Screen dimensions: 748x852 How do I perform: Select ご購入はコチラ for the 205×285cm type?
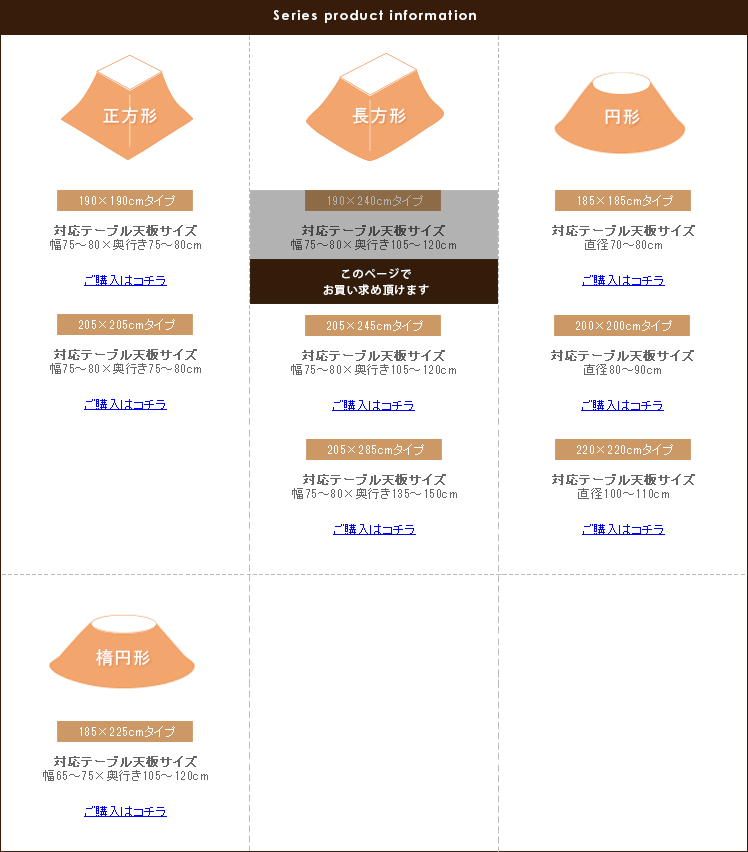pos(374,530)
